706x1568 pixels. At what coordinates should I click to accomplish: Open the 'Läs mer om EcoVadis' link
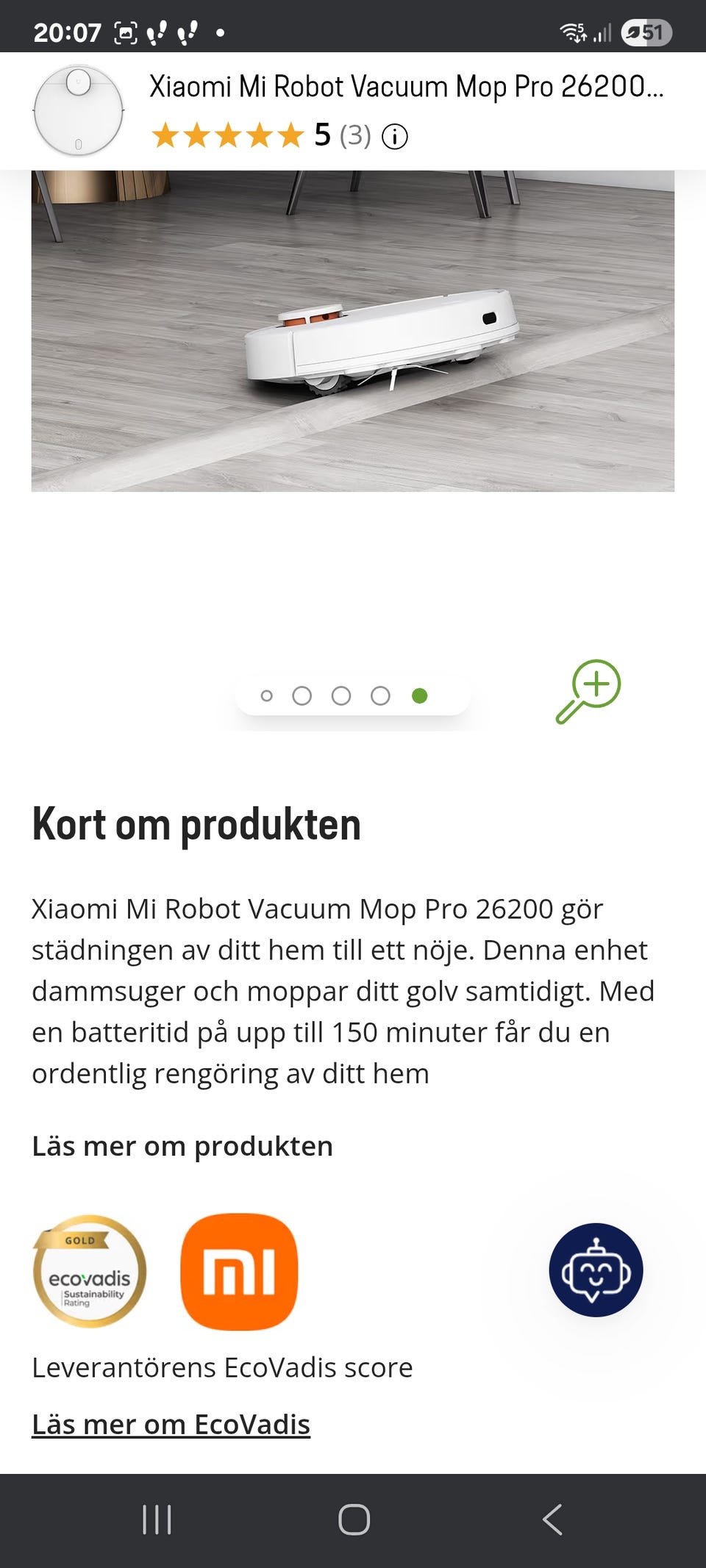coord(171,1424)
